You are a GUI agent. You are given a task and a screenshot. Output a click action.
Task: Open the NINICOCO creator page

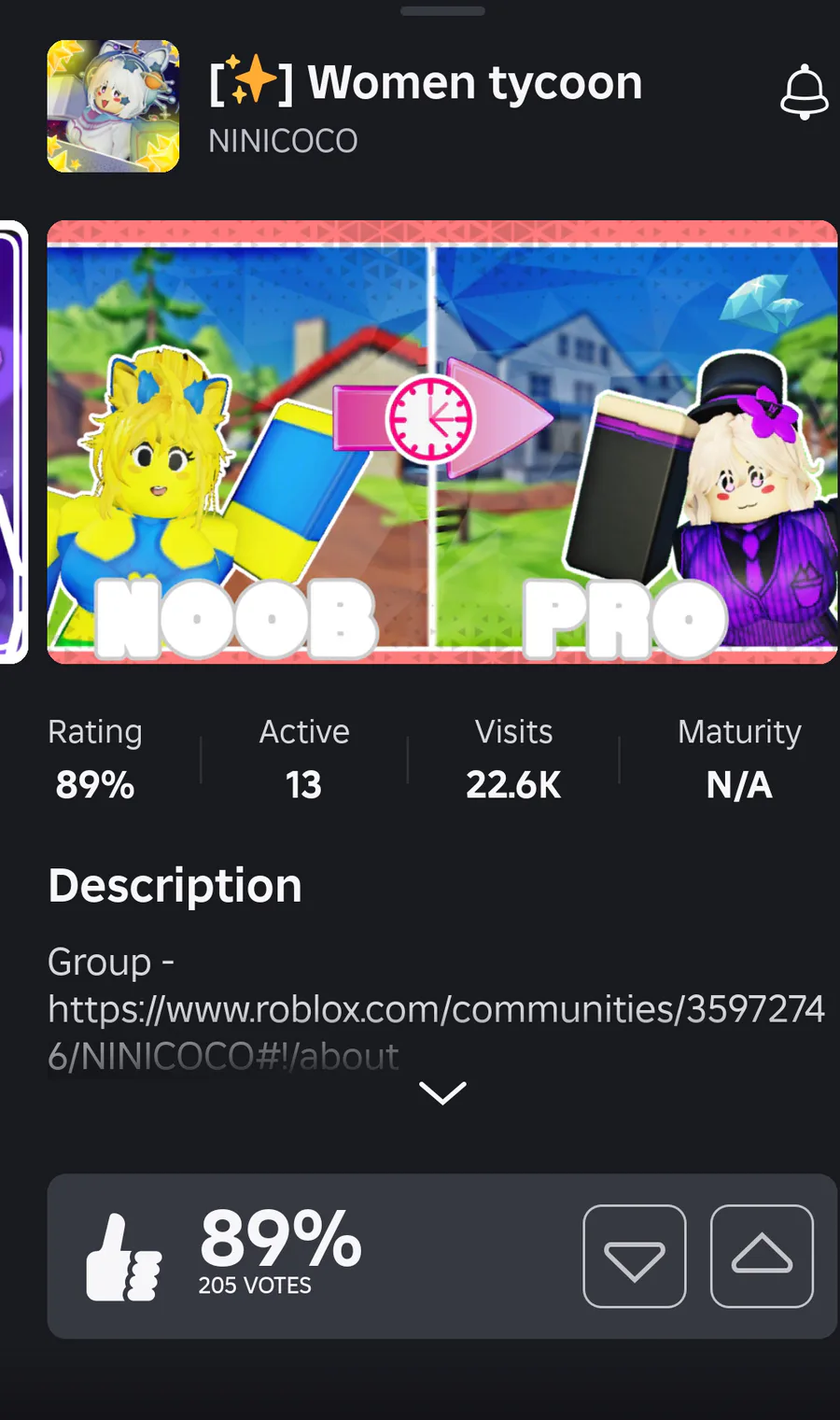(x=283, y=141)
